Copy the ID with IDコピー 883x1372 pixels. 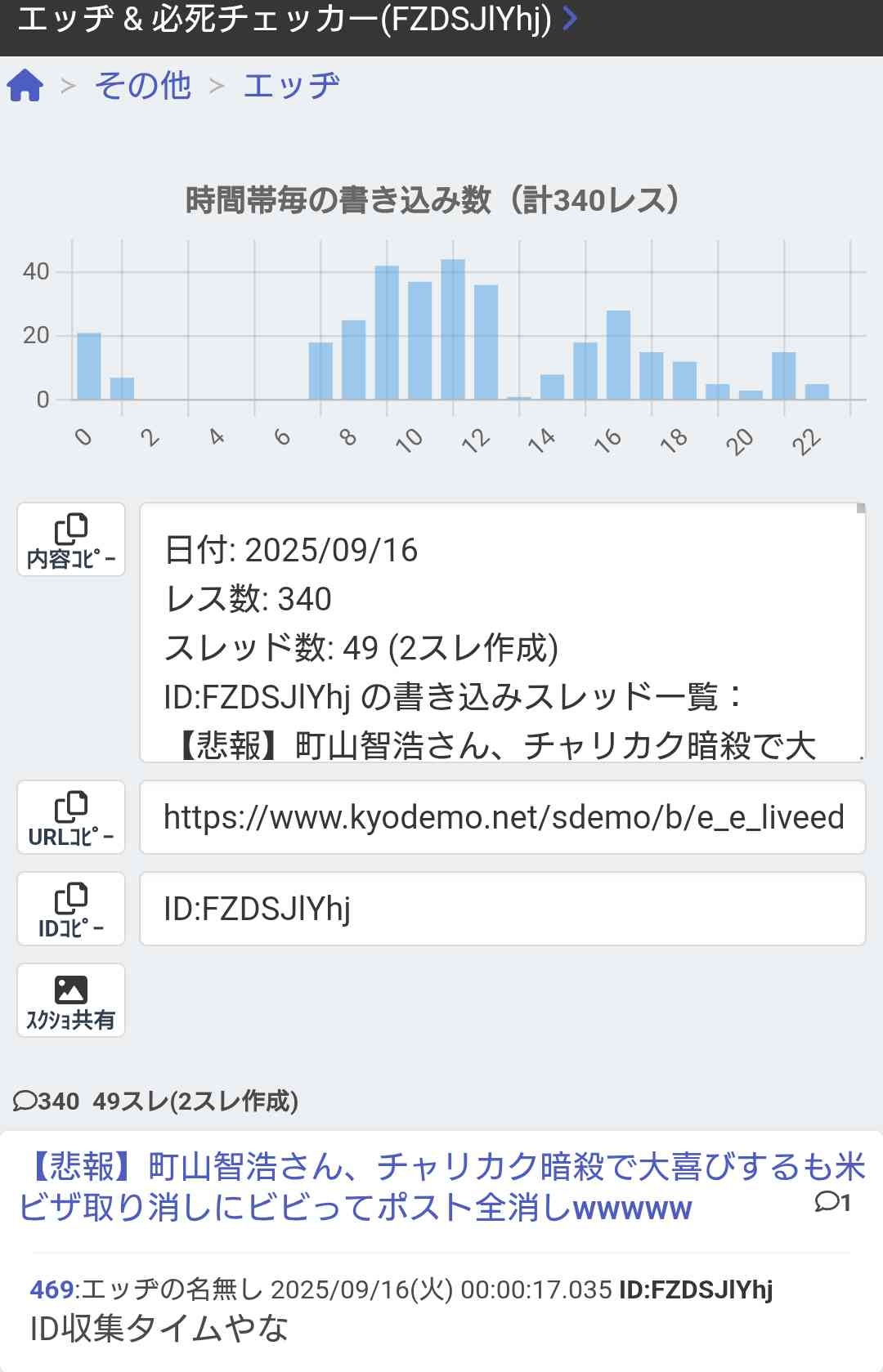[x=71, y=909]
